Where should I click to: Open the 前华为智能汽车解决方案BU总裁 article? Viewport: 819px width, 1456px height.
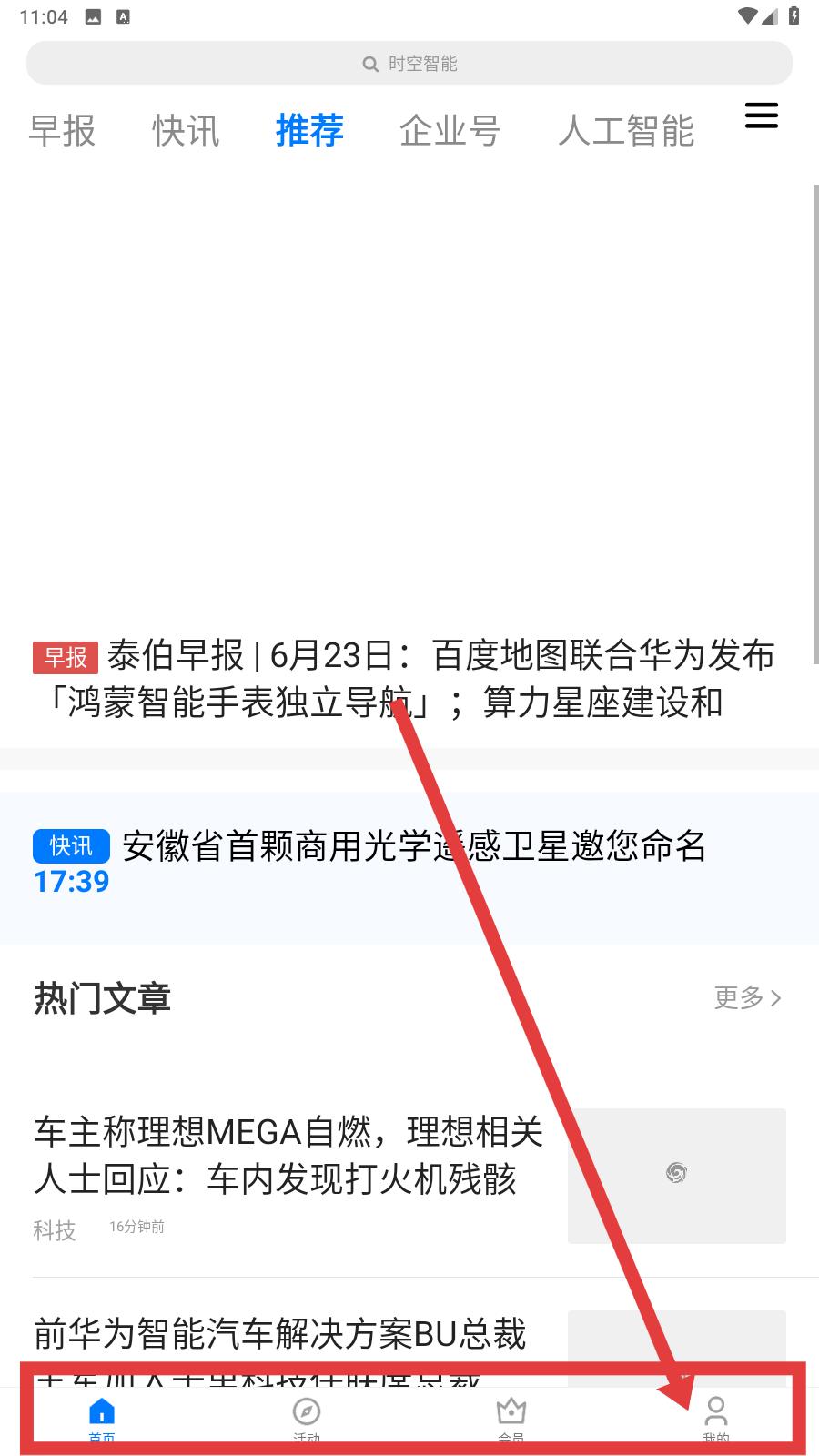click(280, 1336)
